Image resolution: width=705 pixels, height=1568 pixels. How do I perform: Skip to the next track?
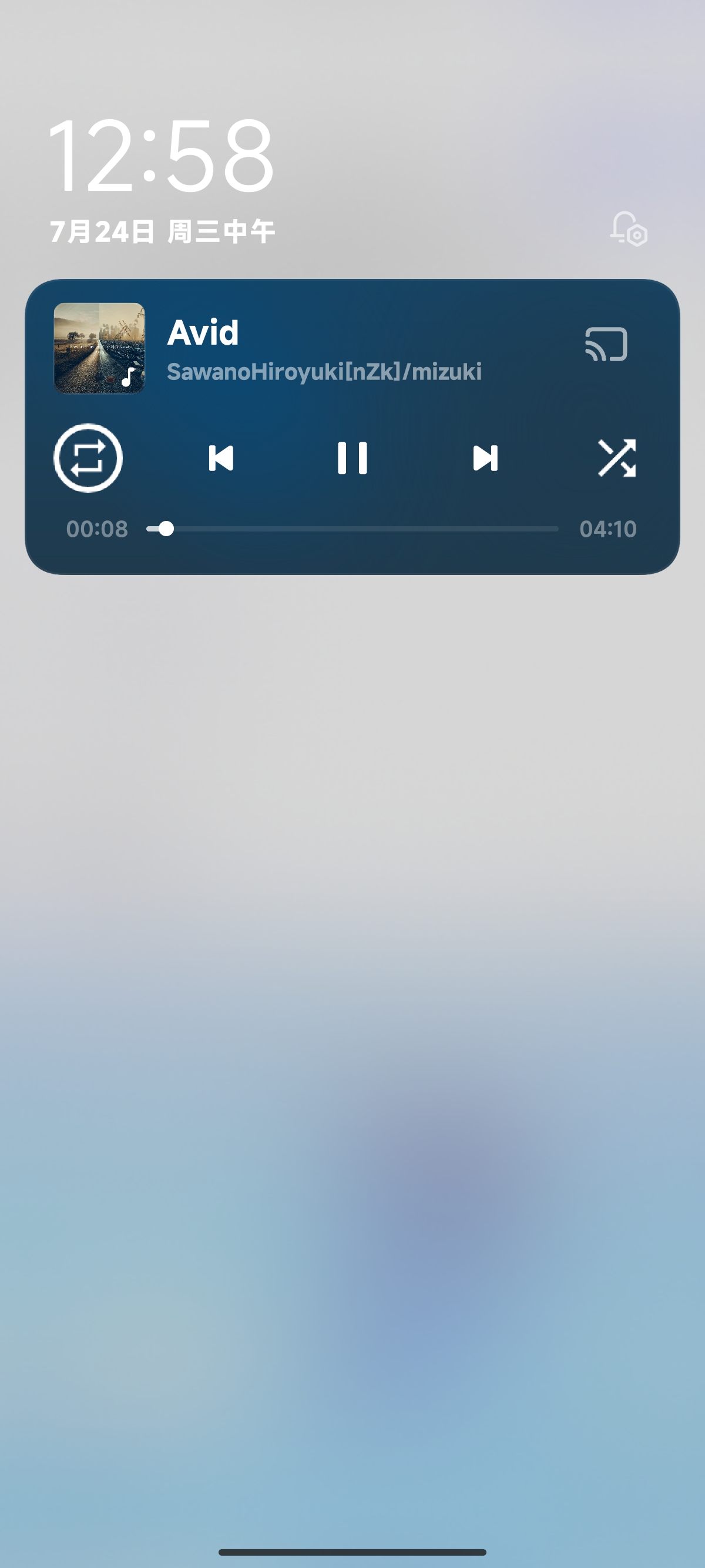(x=485, y=458)
